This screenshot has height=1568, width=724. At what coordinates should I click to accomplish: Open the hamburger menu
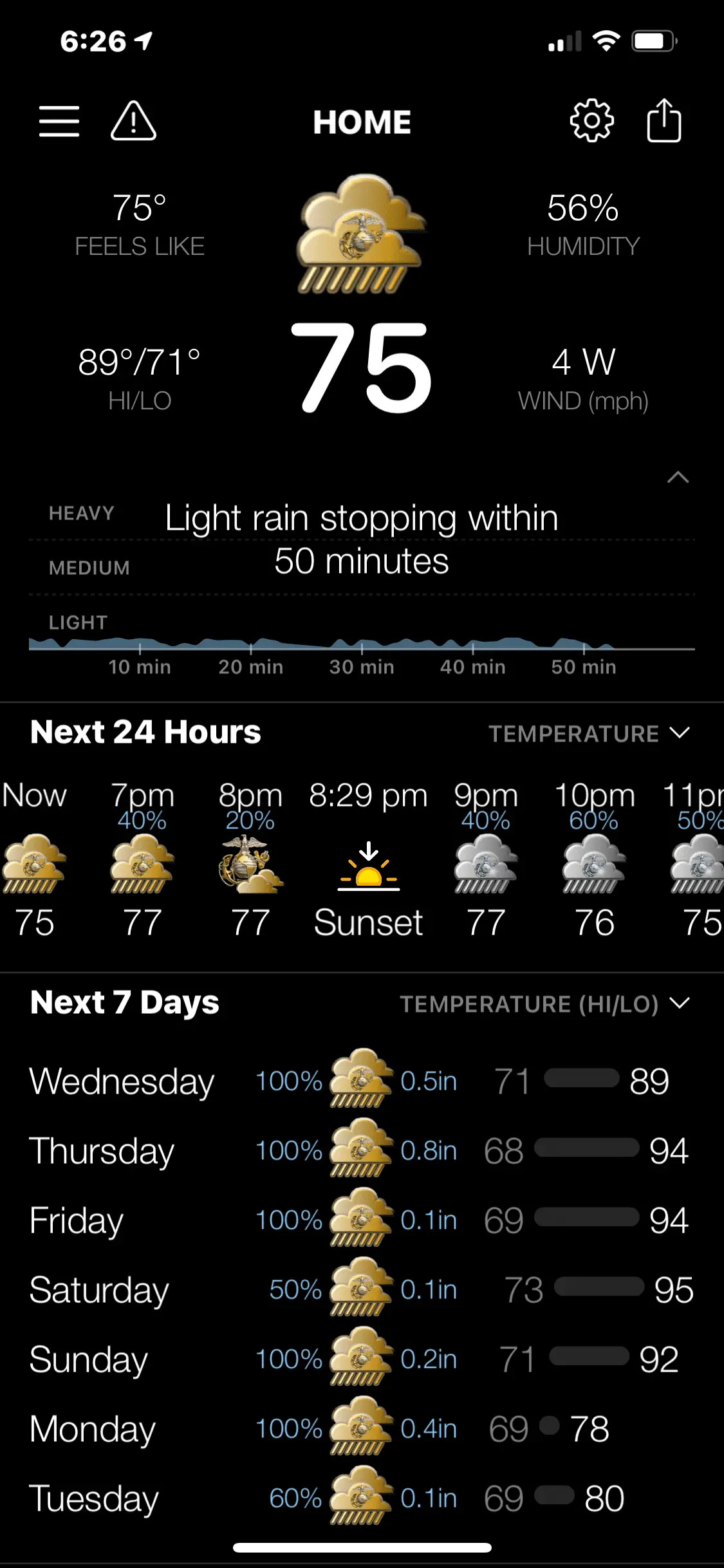[59, 121]
